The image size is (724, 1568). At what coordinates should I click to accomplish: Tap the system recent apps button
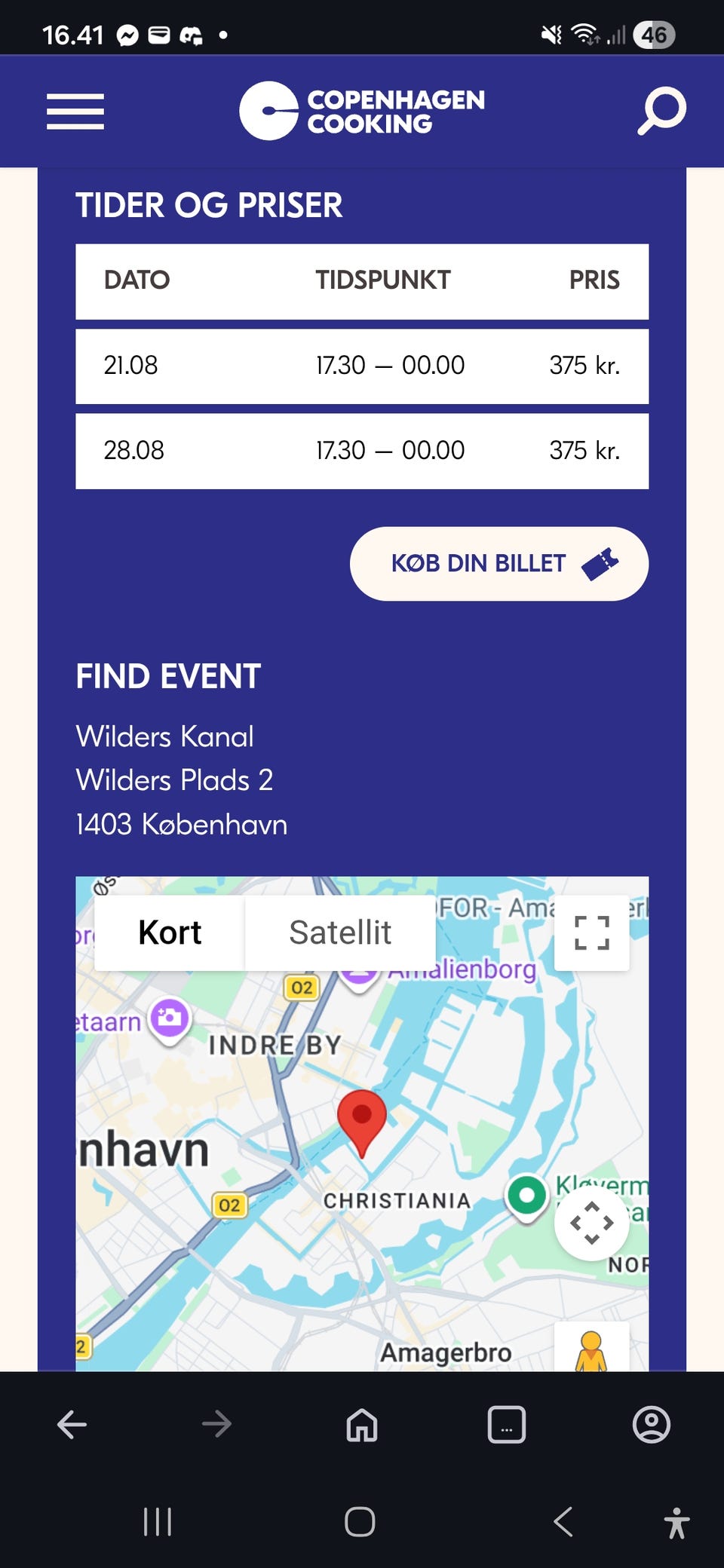pos(158,1522)
